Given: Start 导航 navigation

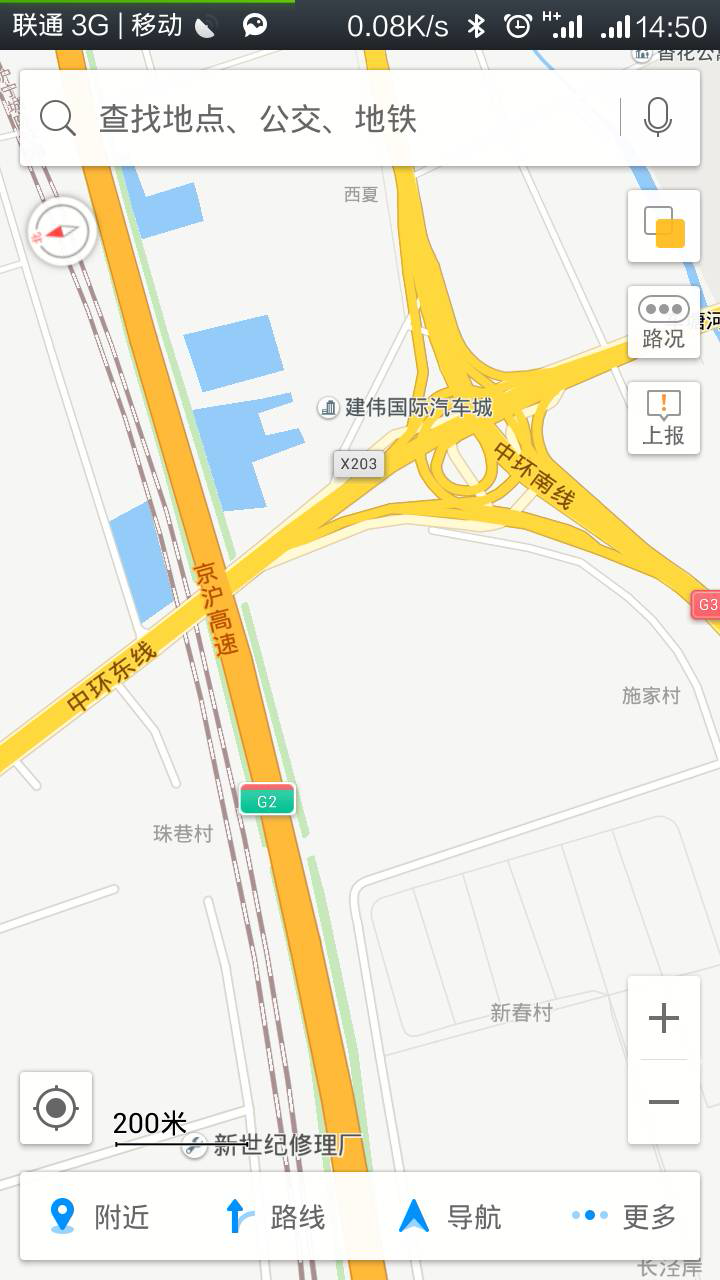Looking at the screenshot, I should (450, 1217).
